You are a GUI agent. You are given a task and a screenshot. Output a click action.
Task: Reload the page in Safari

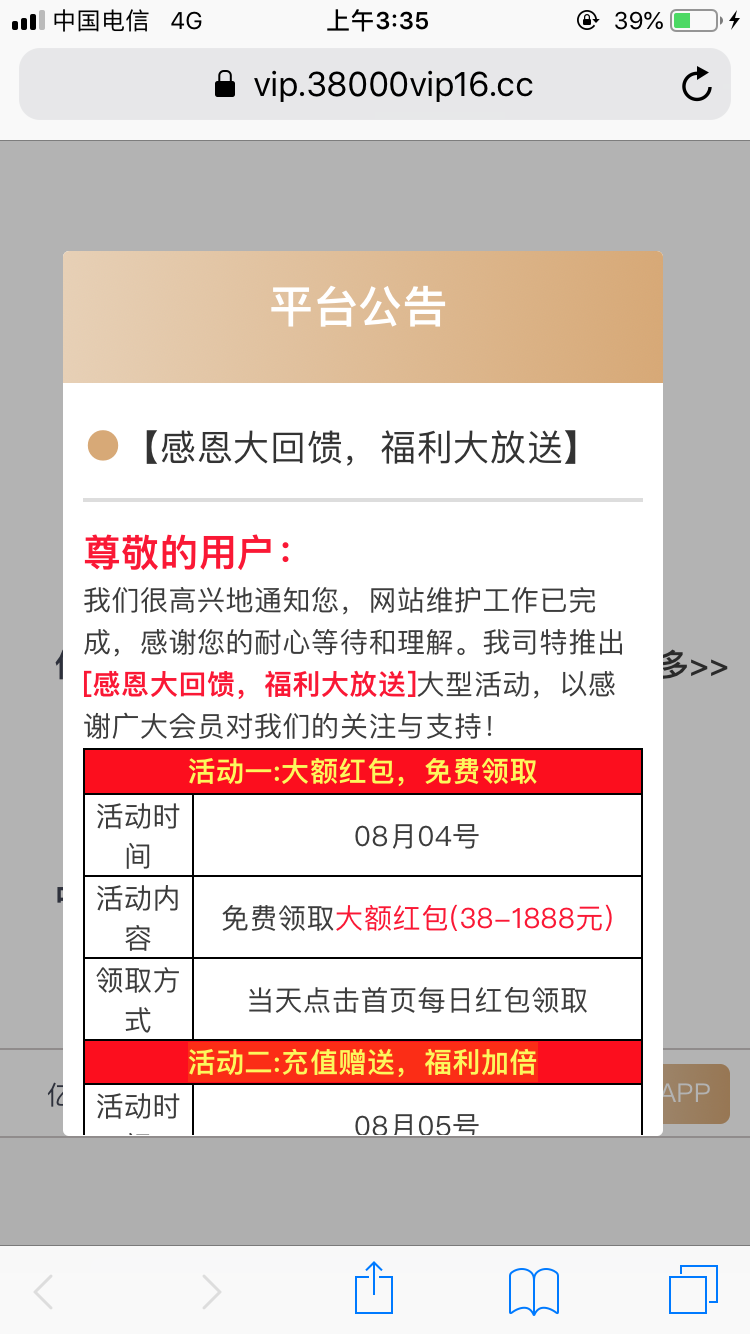point(696,85)
